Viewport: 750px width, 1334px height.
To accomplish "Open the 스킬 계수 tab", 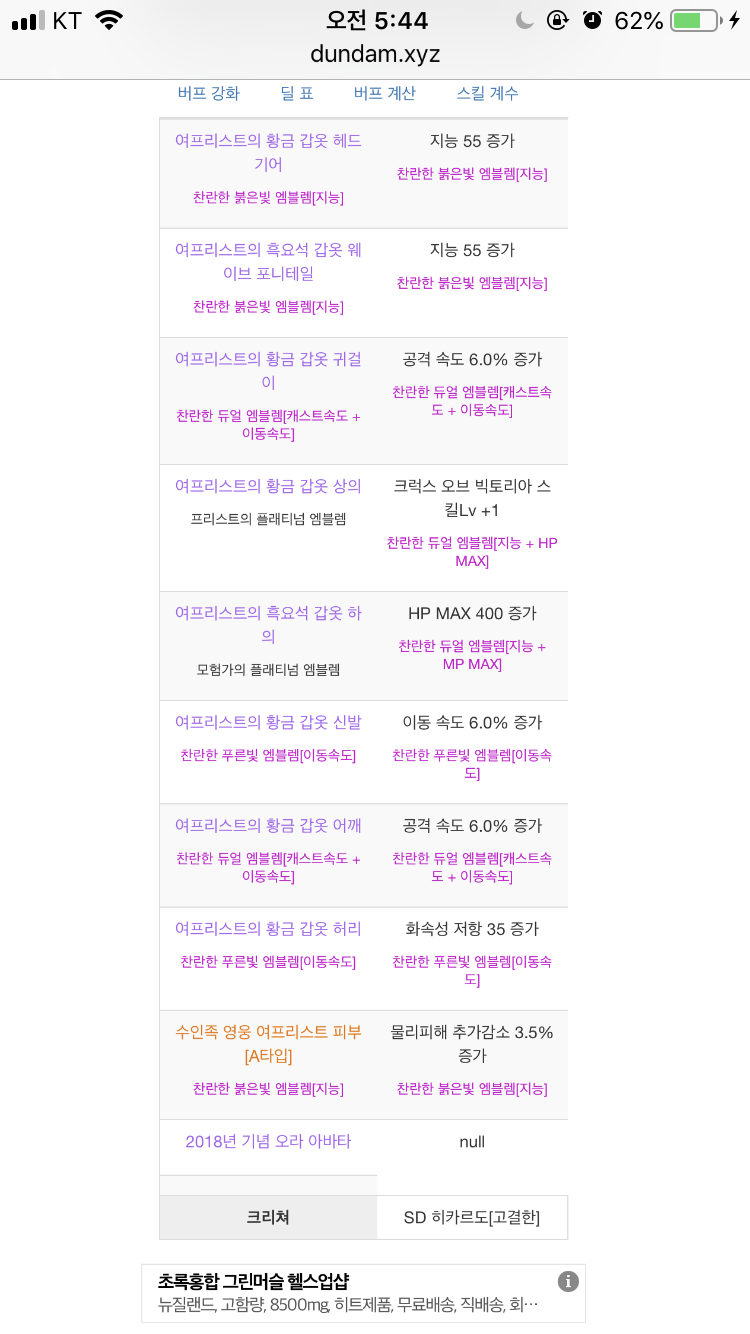I will pyautogui.click(x=487, y=93).
